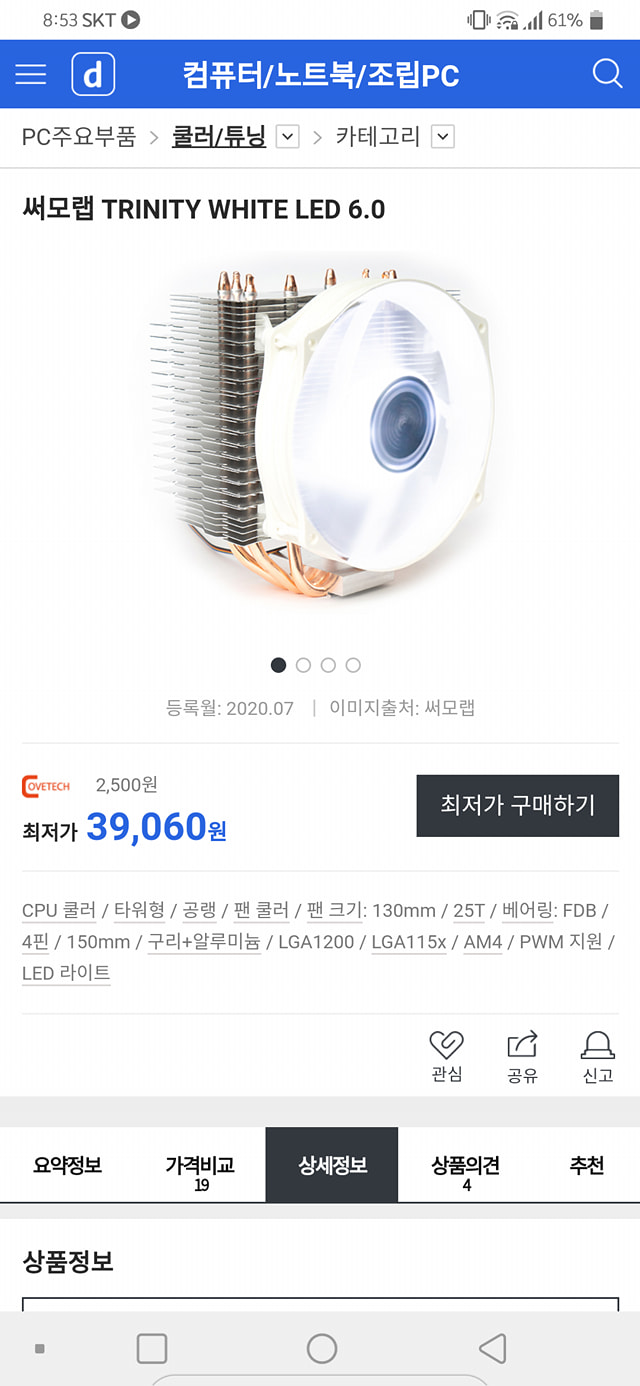
Task: Switch to the 상품의견 tab
Action: 466,1165
